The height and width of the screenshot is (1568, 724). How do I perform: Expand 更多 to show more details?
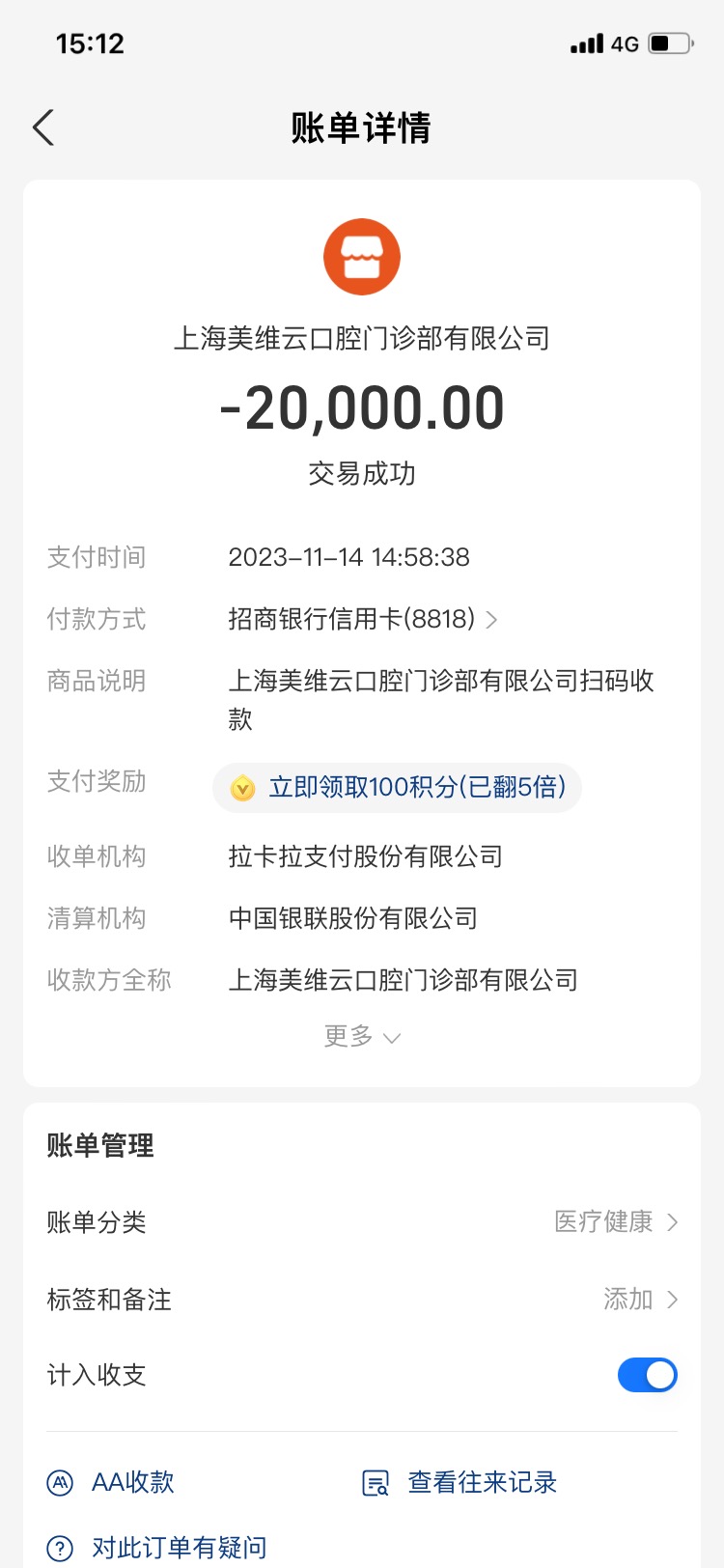362,1036
